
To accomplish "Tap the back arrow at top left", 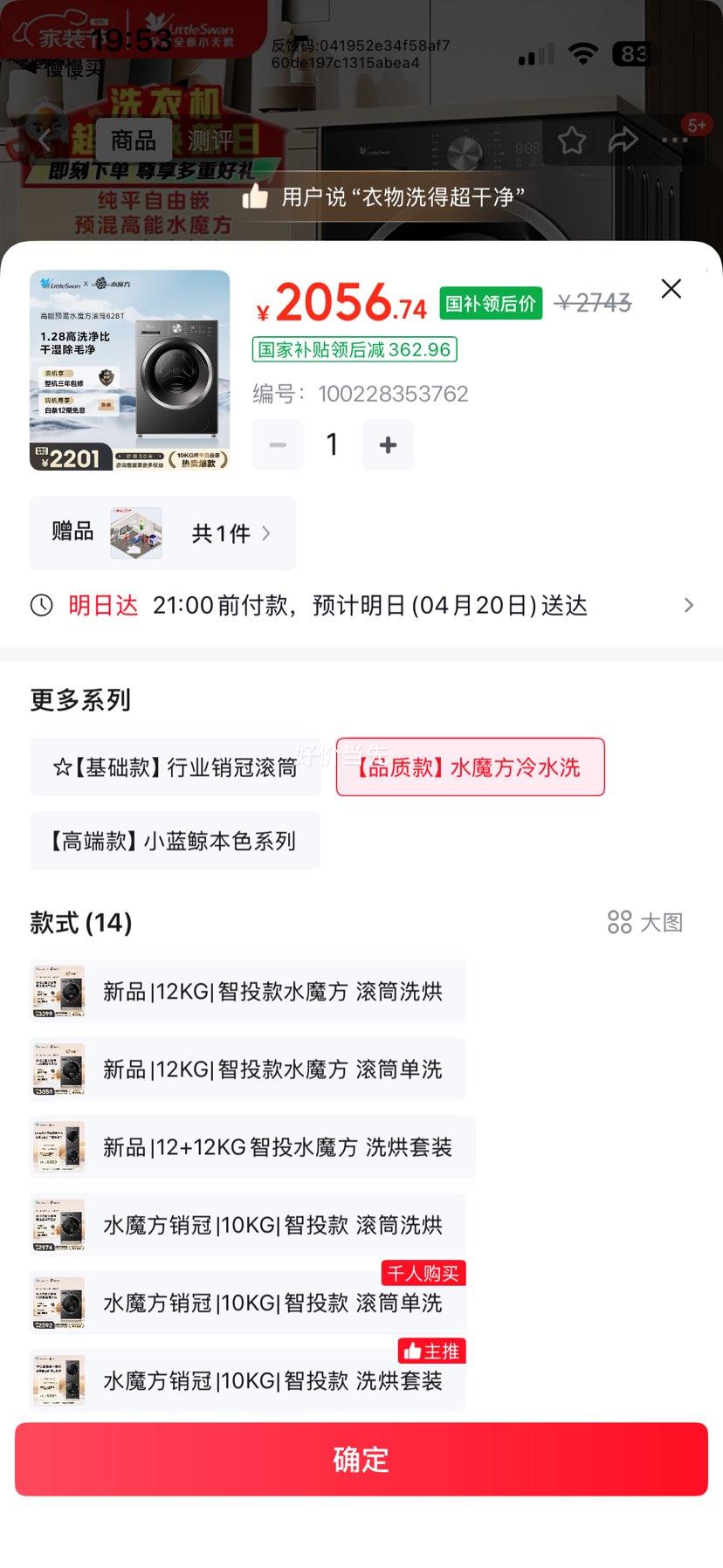I will 45,140.
